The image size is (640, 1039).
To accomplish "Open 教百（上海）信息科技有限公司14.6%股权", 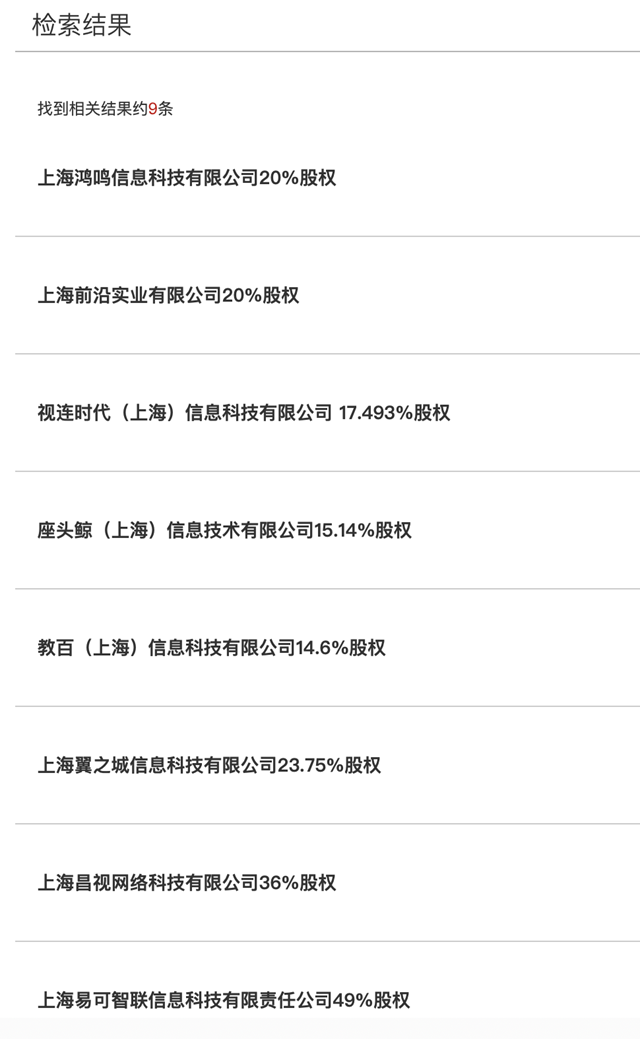I will pos(211,647).
